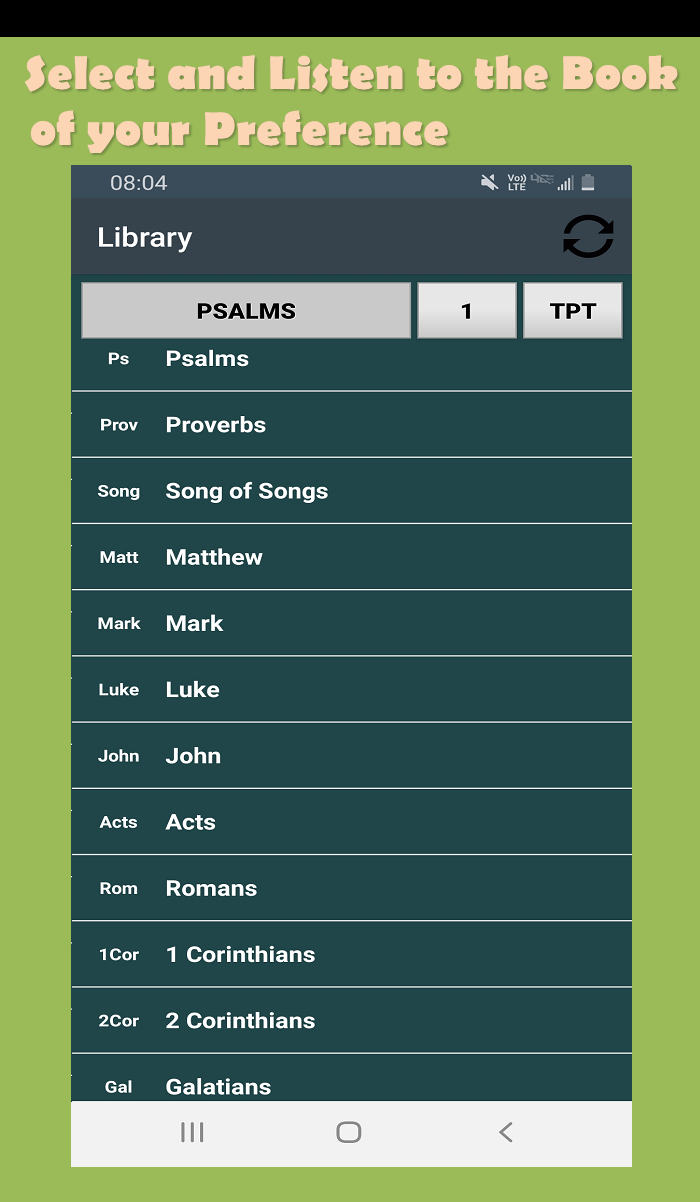Image resolution: width=700 pixels, height=1202 pixels.
Task: Choose Romans
Action: (x=351, y=888)
